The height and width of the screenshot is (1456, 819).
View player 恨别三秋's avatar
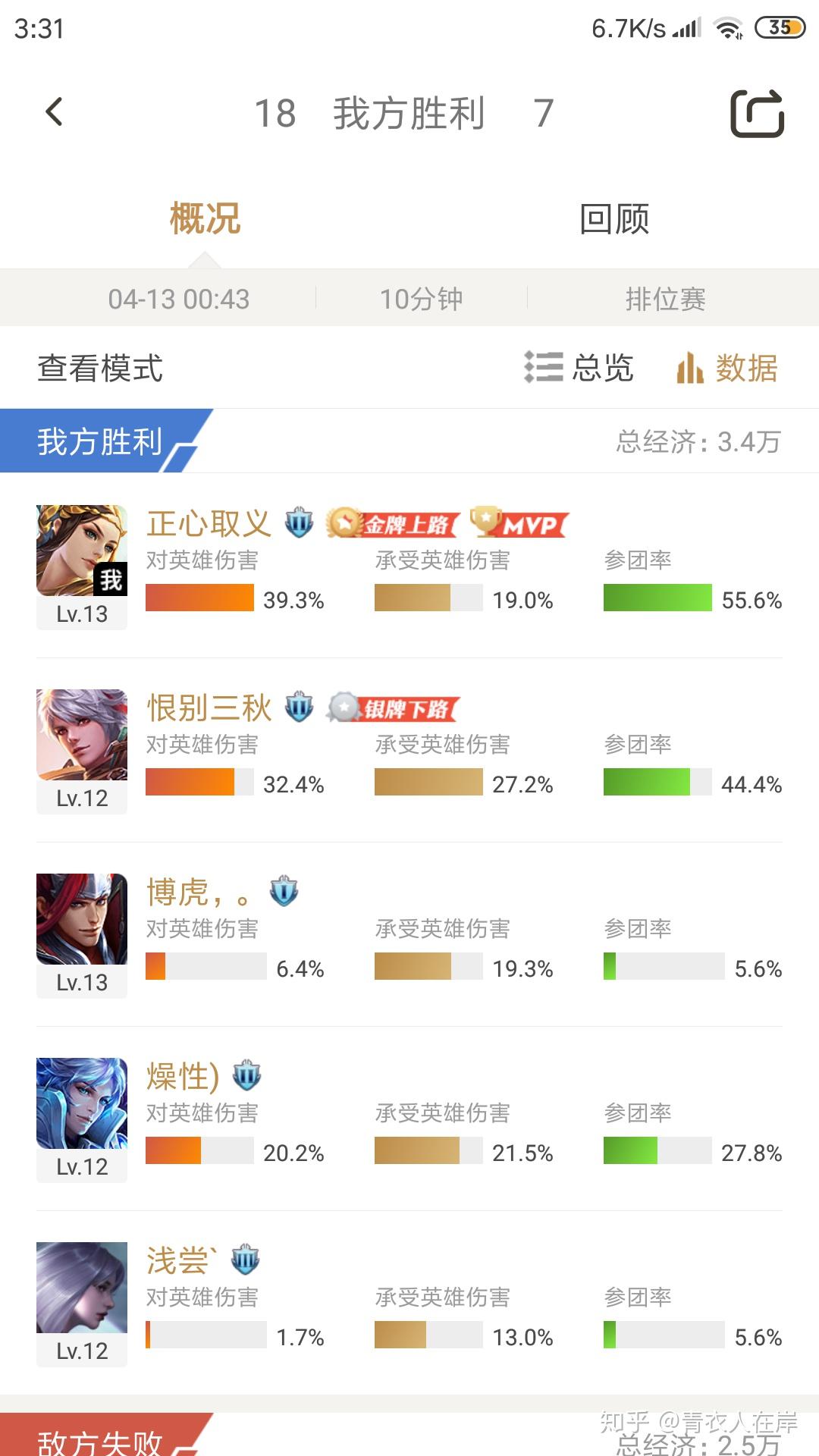pos(82,735)
